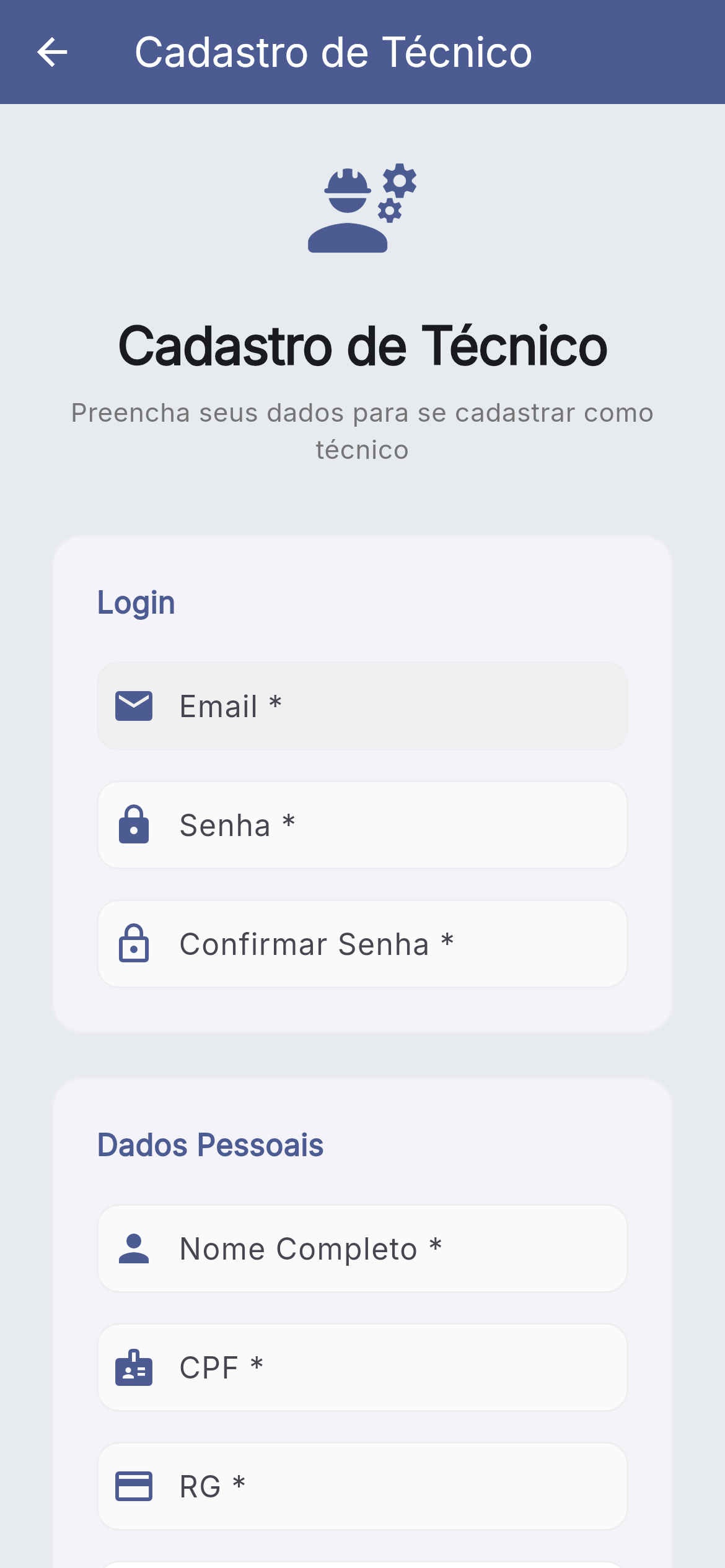
Task: Click the Dados Pessoais section heading
Action: point(211,1143)
